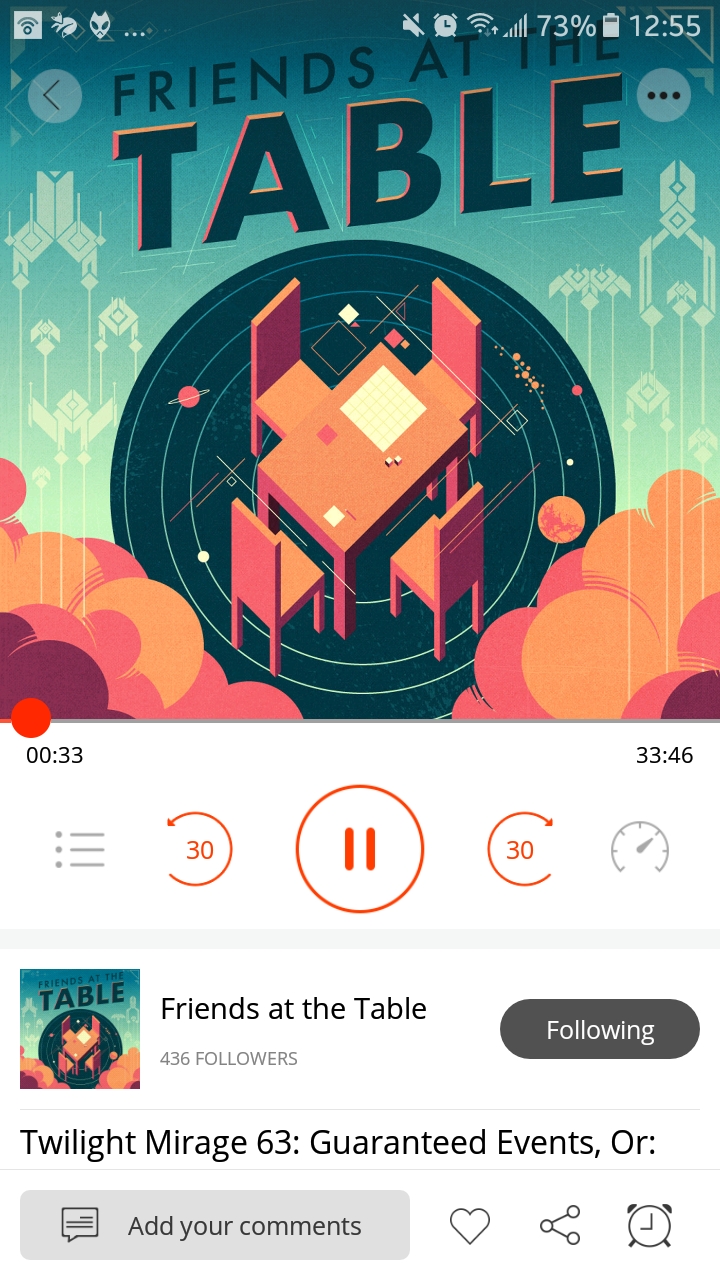
Task: Open the episode playlist queue
Action: [80, 849]
